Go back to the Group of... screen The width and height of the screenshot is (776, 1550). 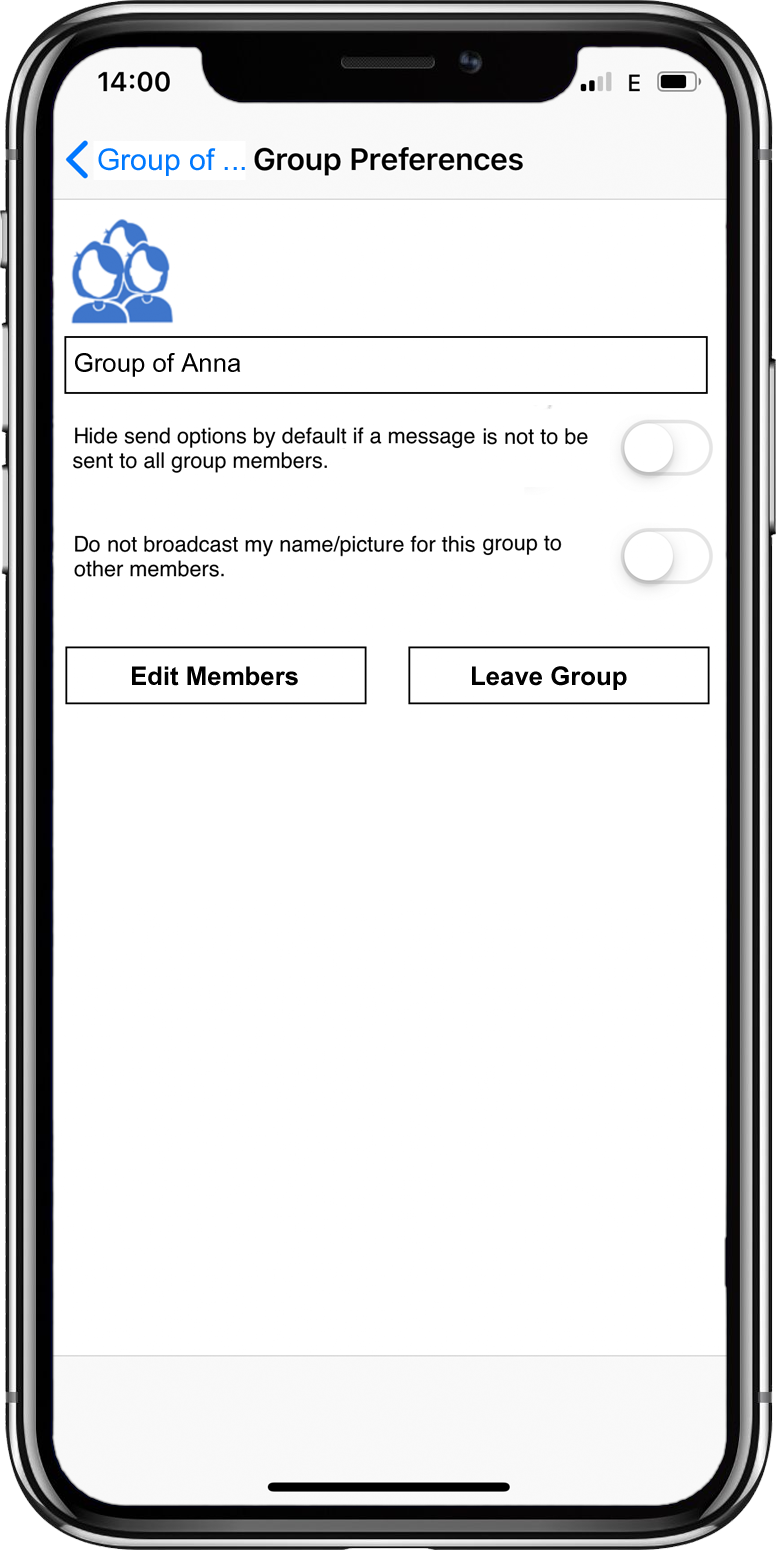click(155, 160)
